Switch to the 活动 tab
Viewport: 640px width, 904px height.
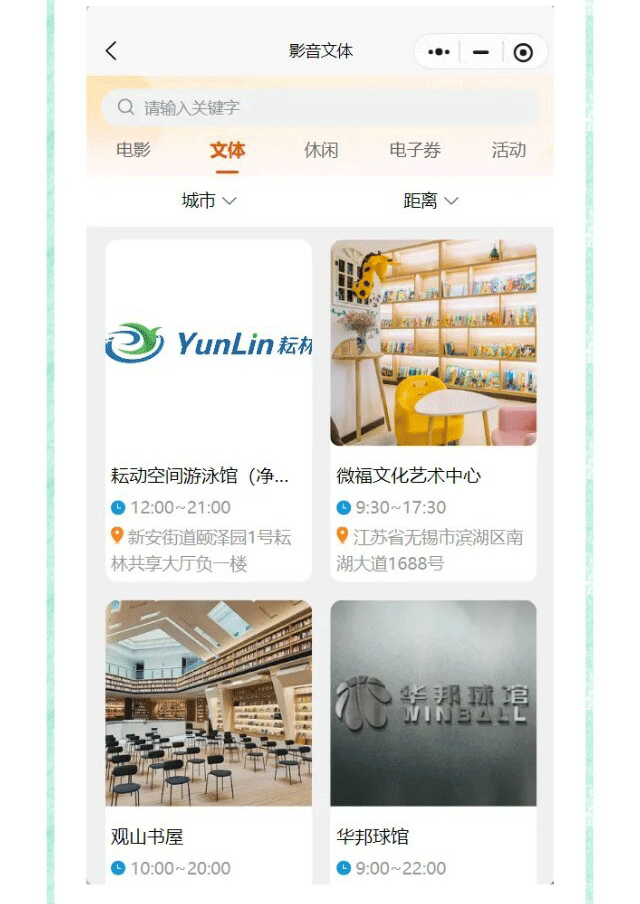tap(508, 150)
